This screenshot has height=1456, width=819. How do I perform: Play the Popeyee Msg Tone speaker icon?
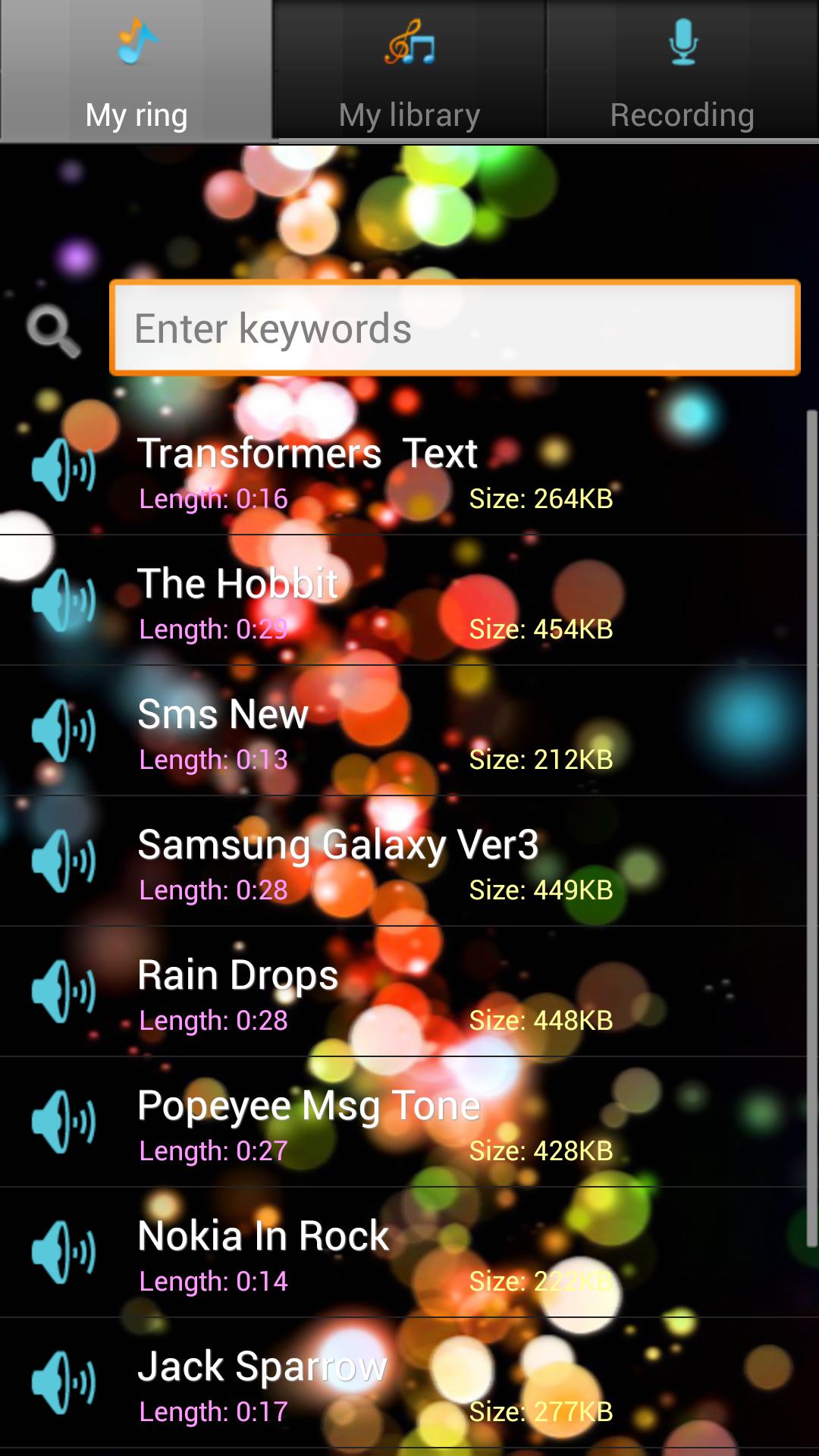click(x=64, y=1121)
